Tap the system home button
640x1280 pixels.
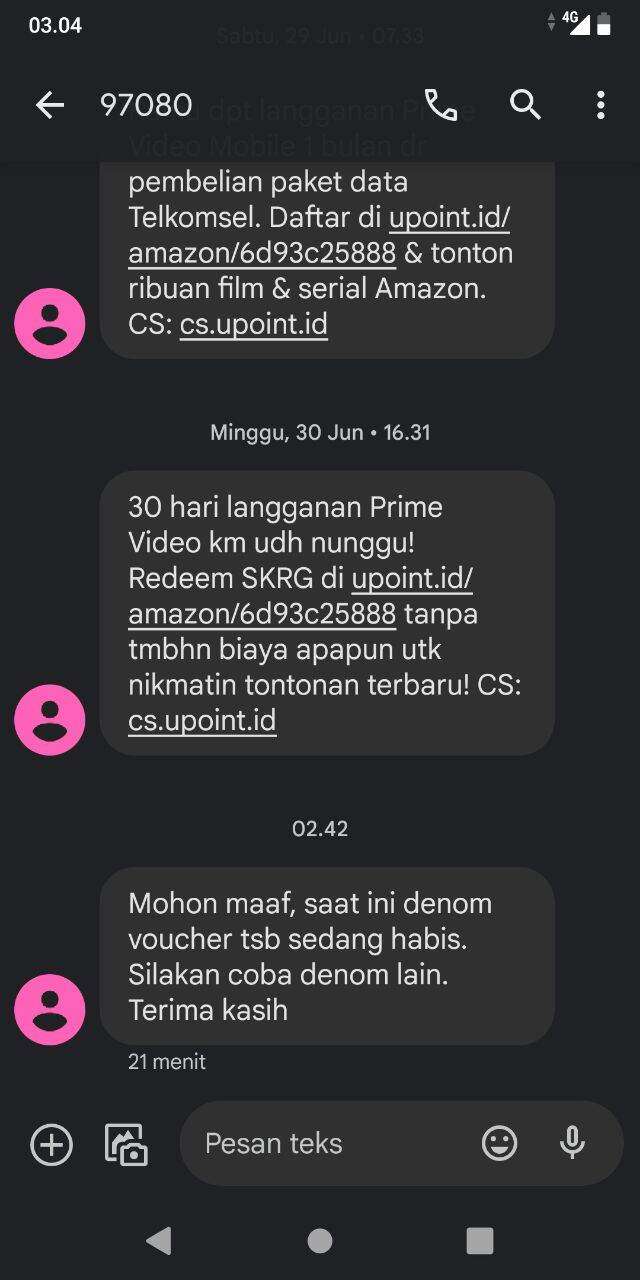[320, 1241]
